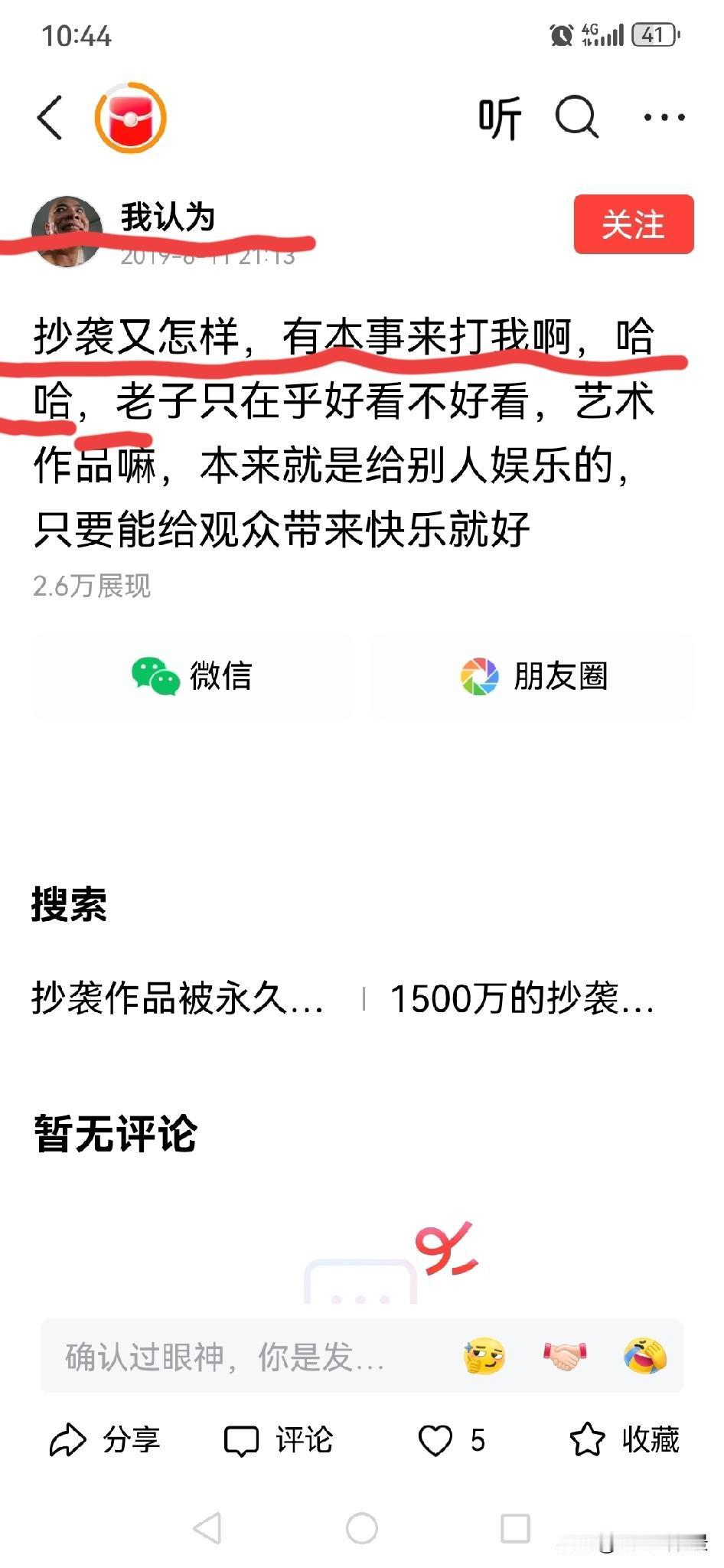Viewport: 724px width, 1568px height.
Task: View the 2.6万展现 impressions label
Action: pos(92,586)
